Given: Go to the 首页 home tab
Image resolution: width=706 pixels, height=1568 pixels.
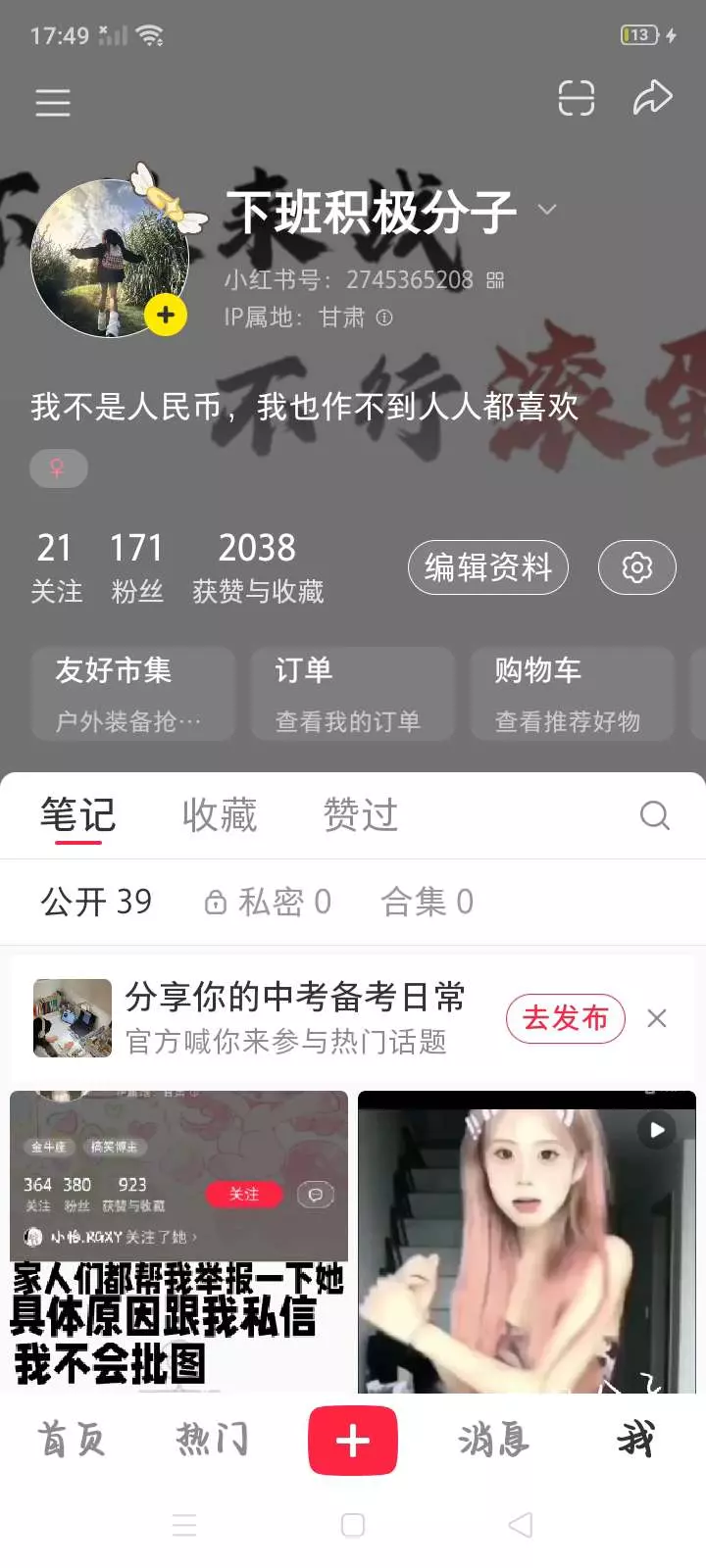Looking at the screenshot, I should [x=71, y=1441].
